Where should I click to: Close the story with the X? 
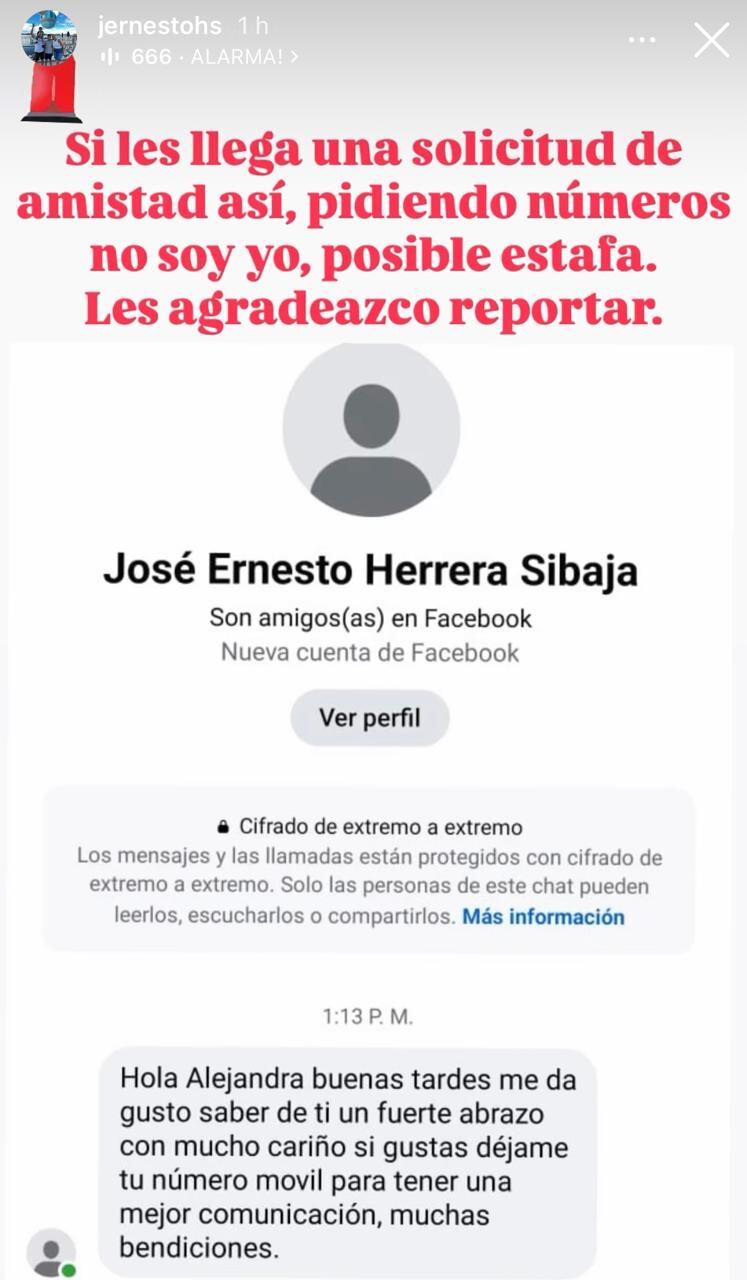click(x=711, y=39)
